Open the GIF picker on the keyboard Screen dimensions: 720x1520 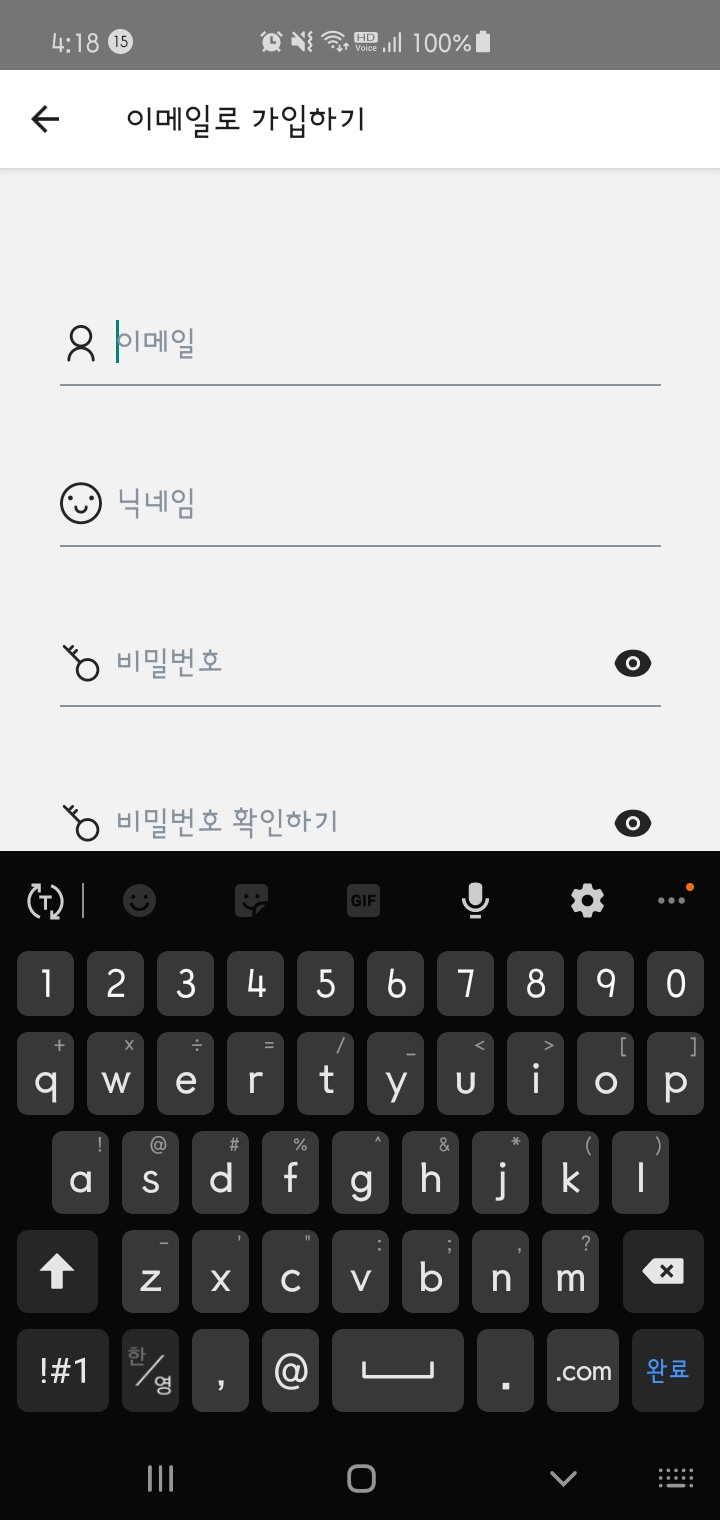tap(363, 900)
